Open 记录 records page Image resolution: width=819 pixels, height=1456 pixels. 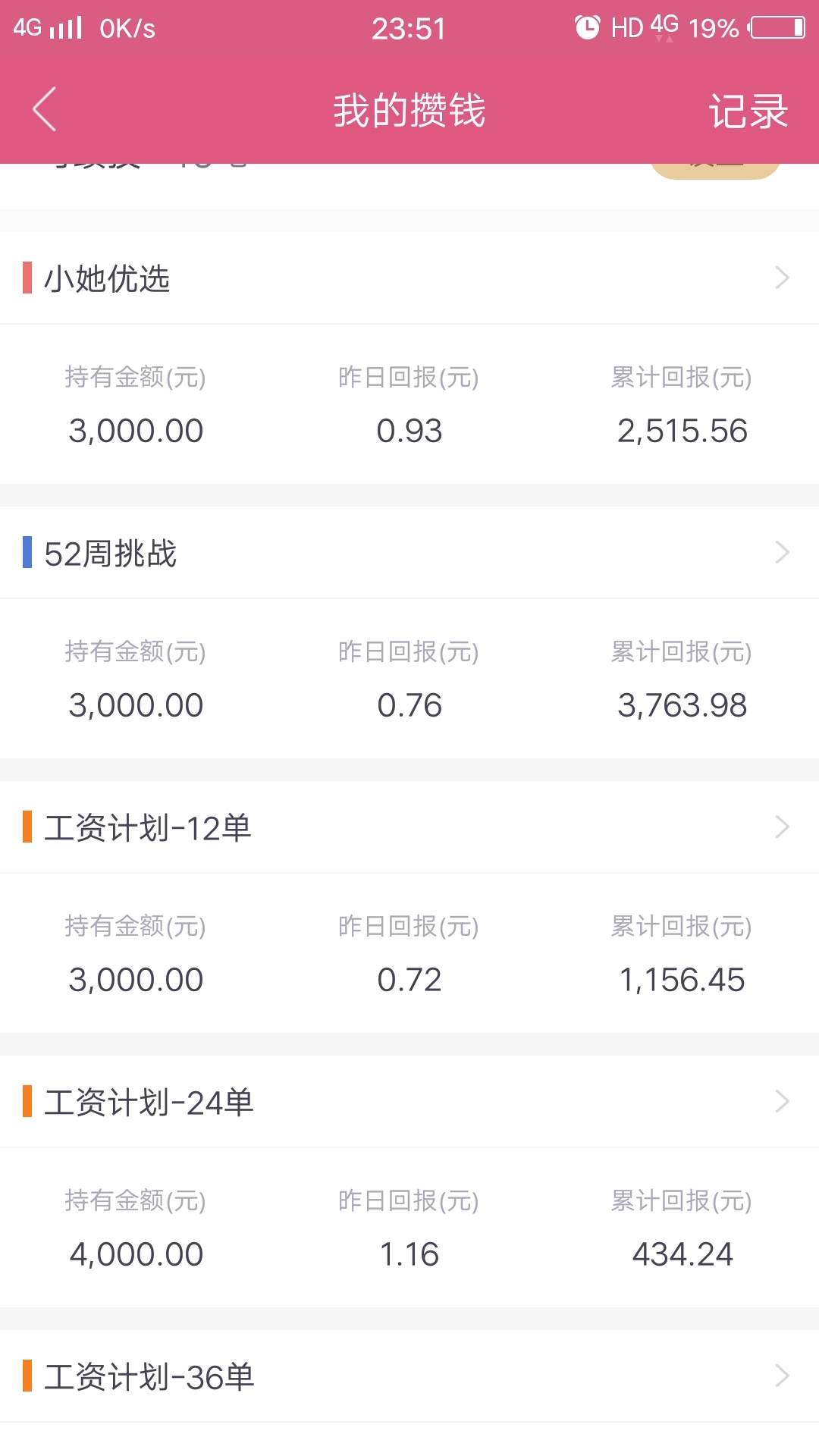pyautogui.click(x=748, y=111)
